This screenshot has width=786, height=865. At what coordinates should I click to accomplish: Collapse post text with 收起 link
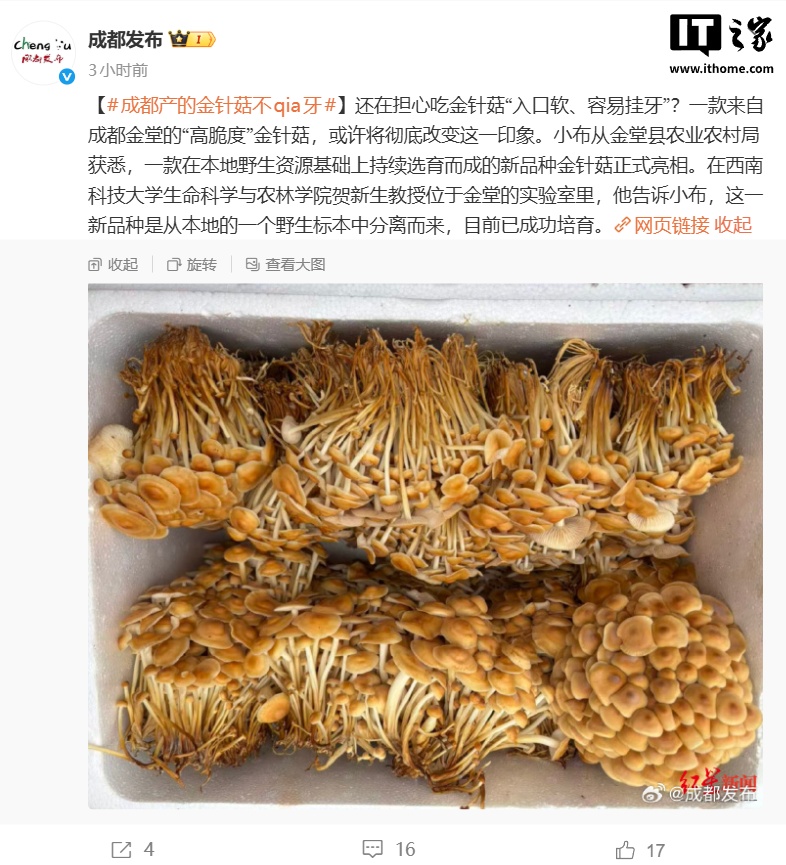733,225
